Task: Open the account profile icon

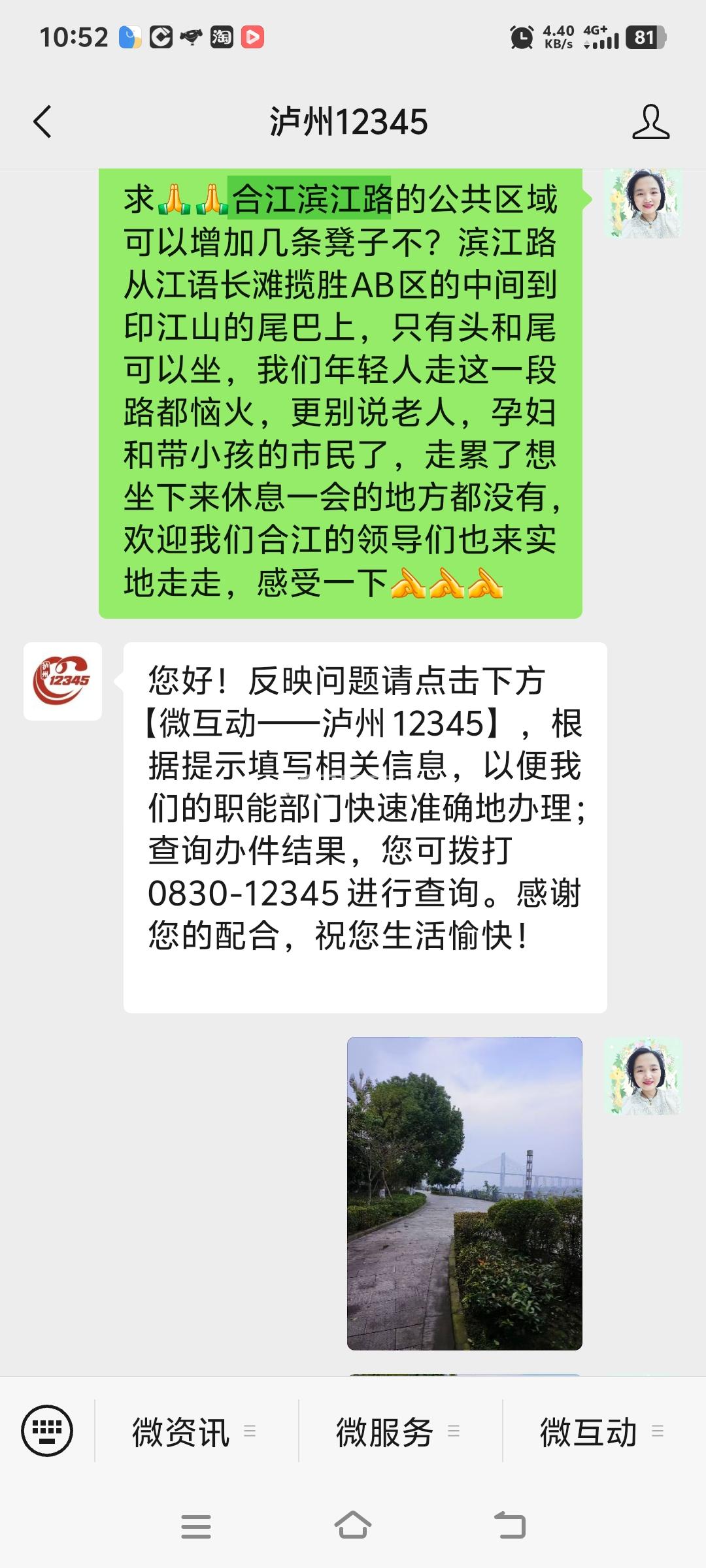Action: click(x=650, y=122)
